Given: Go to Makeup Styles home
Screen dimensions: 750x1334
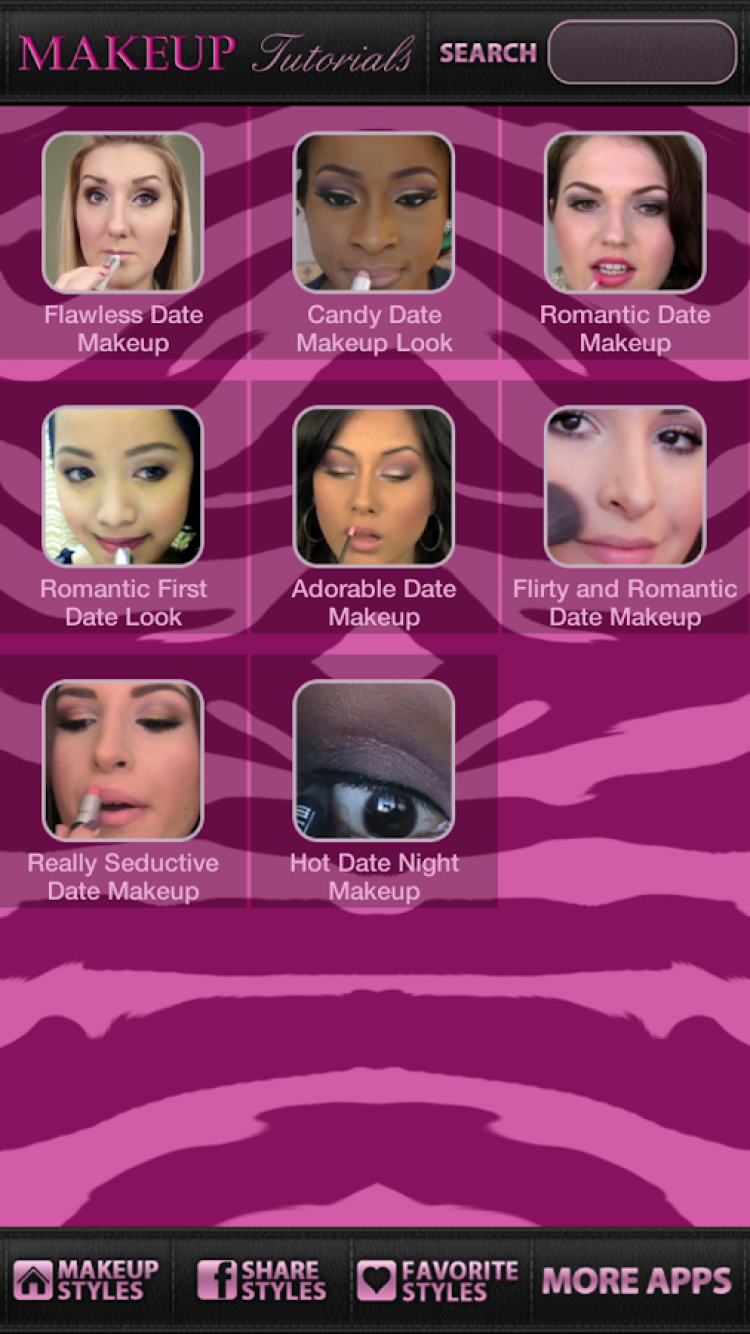Looking at the screenshot, I should tap(88, 1280).
